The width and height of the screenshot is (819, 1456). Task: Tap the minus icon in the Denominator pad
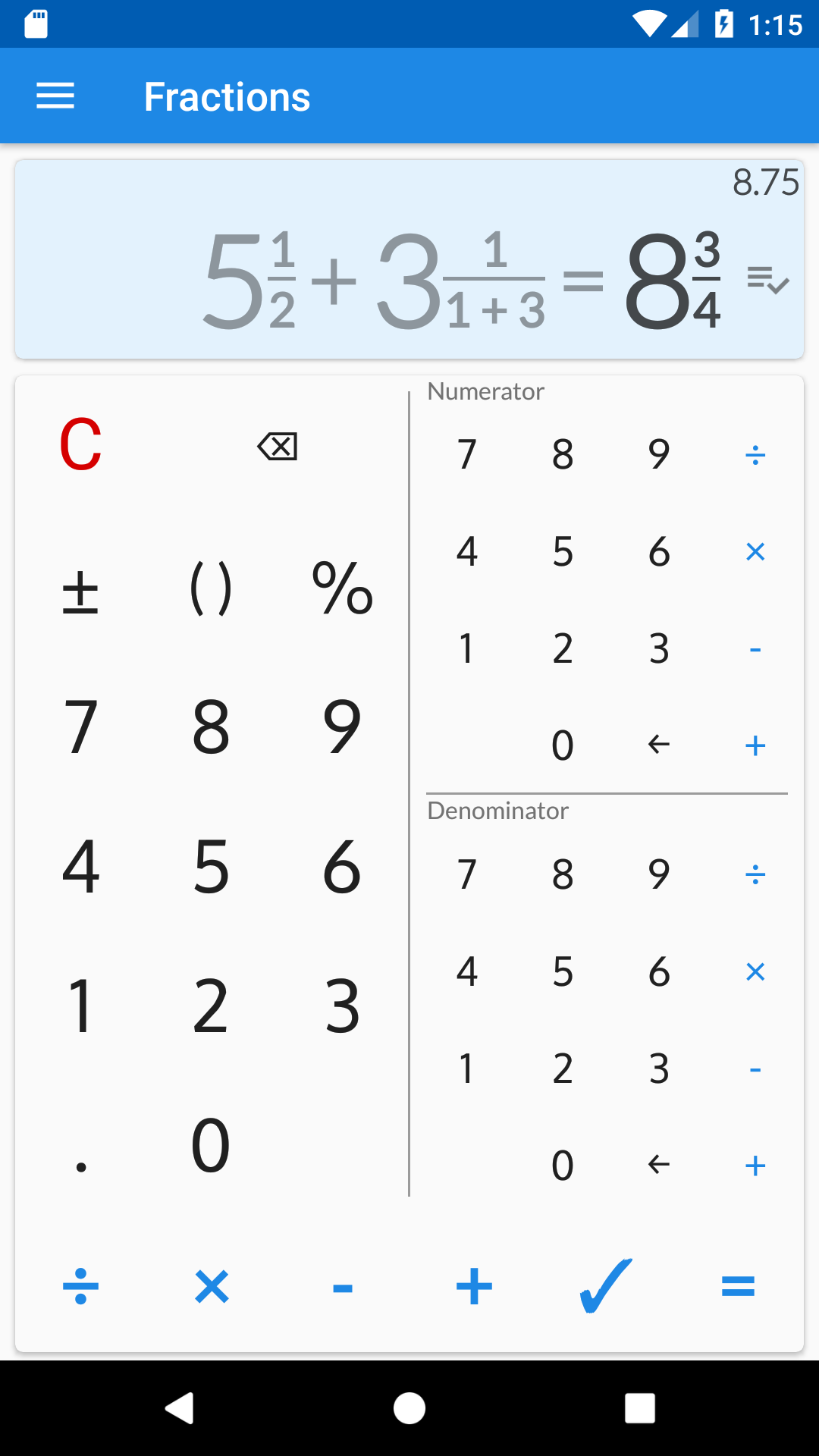point(755,1069)
